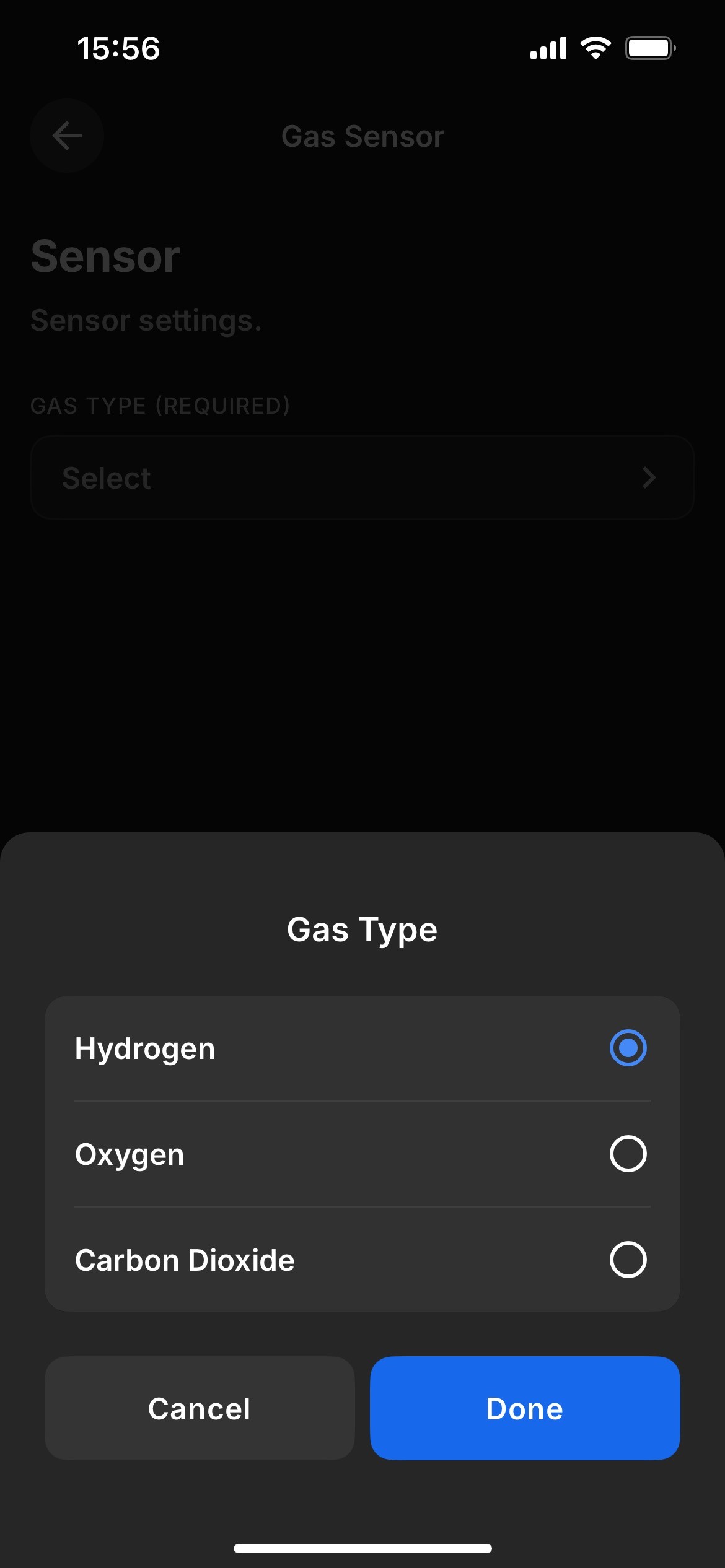Tap the chevron on the Select field
The height and width of the screenshot is (1568, 725).
pyautogui.click(x=648, y=477)
